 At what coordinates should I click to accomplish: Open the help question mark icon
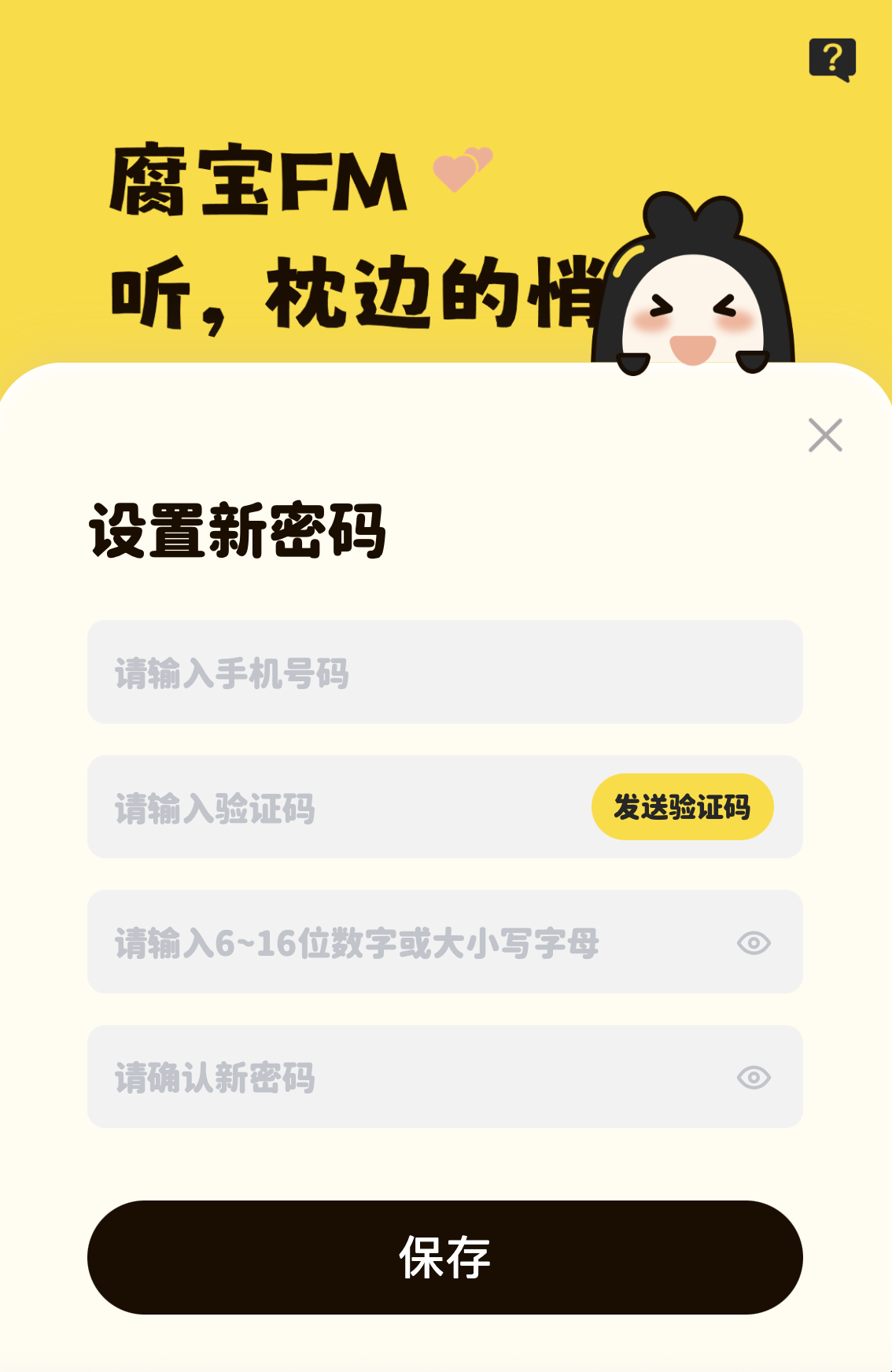832,59
